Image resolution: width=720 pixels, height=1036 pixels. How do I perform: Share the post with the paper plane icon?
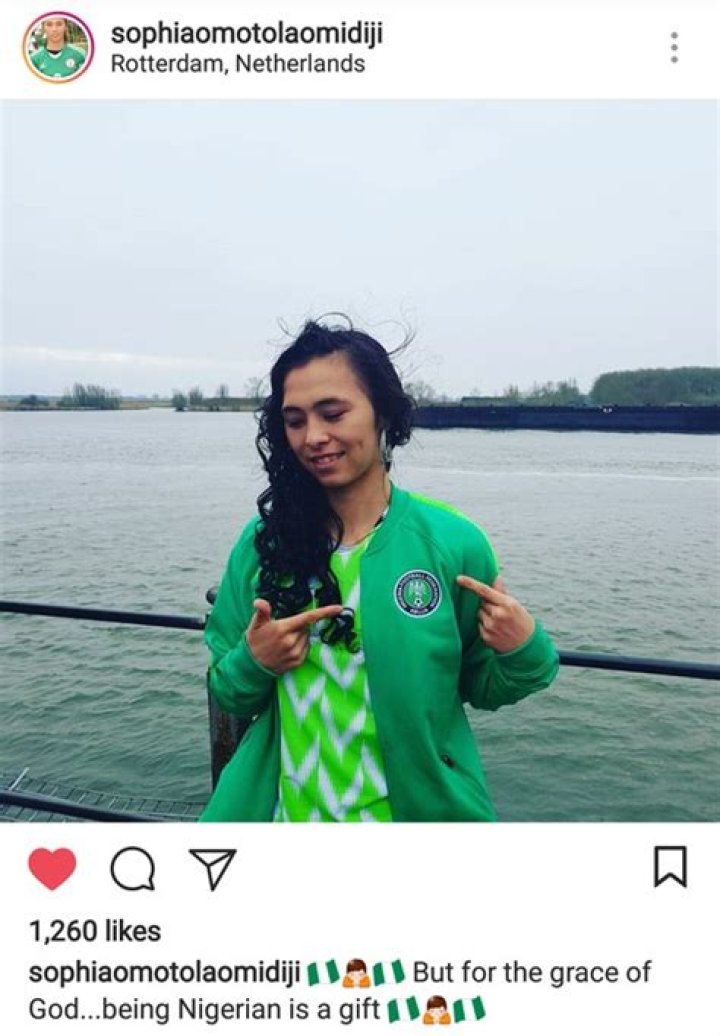point(212,868)
